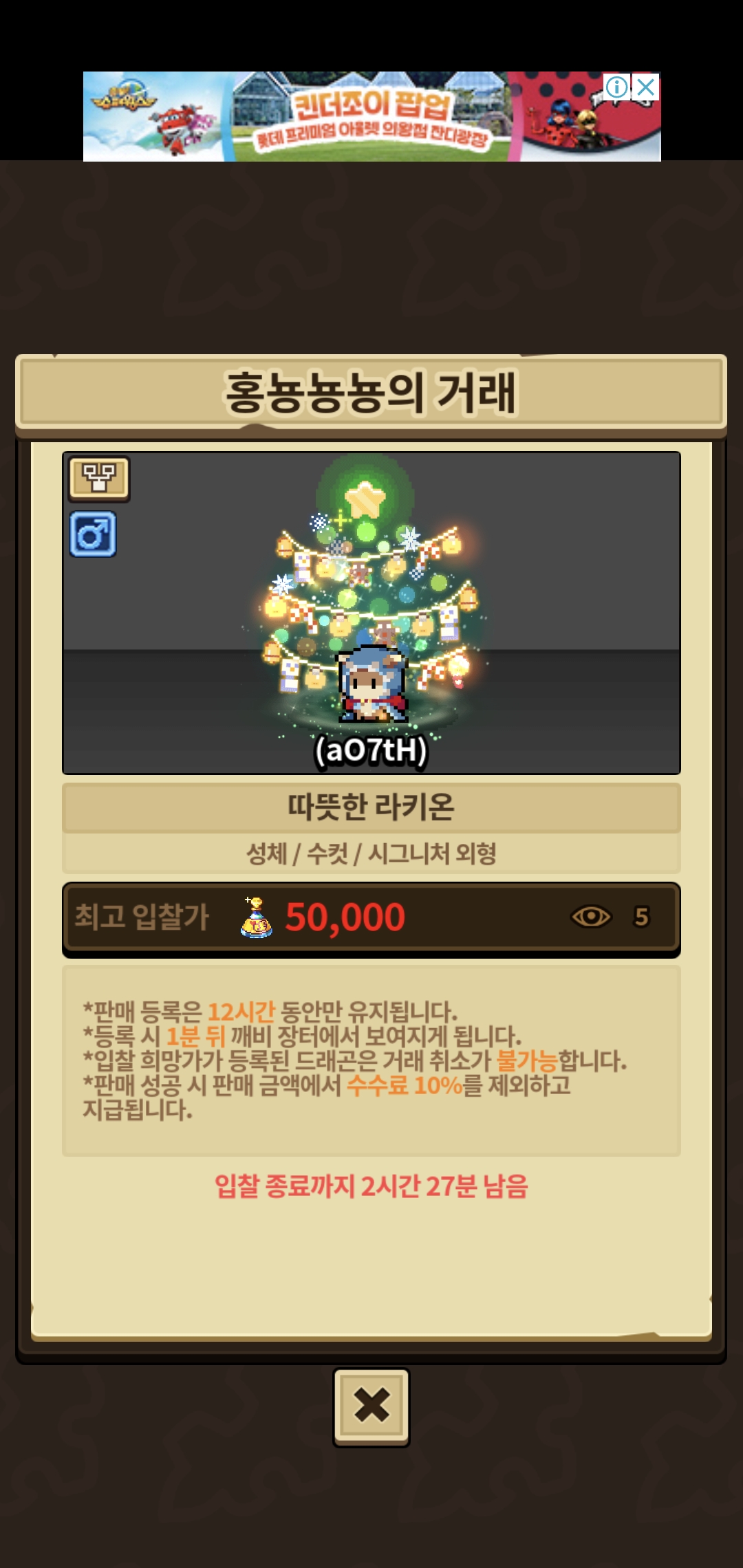Open the dragon family tree icon

click(99, 478)
